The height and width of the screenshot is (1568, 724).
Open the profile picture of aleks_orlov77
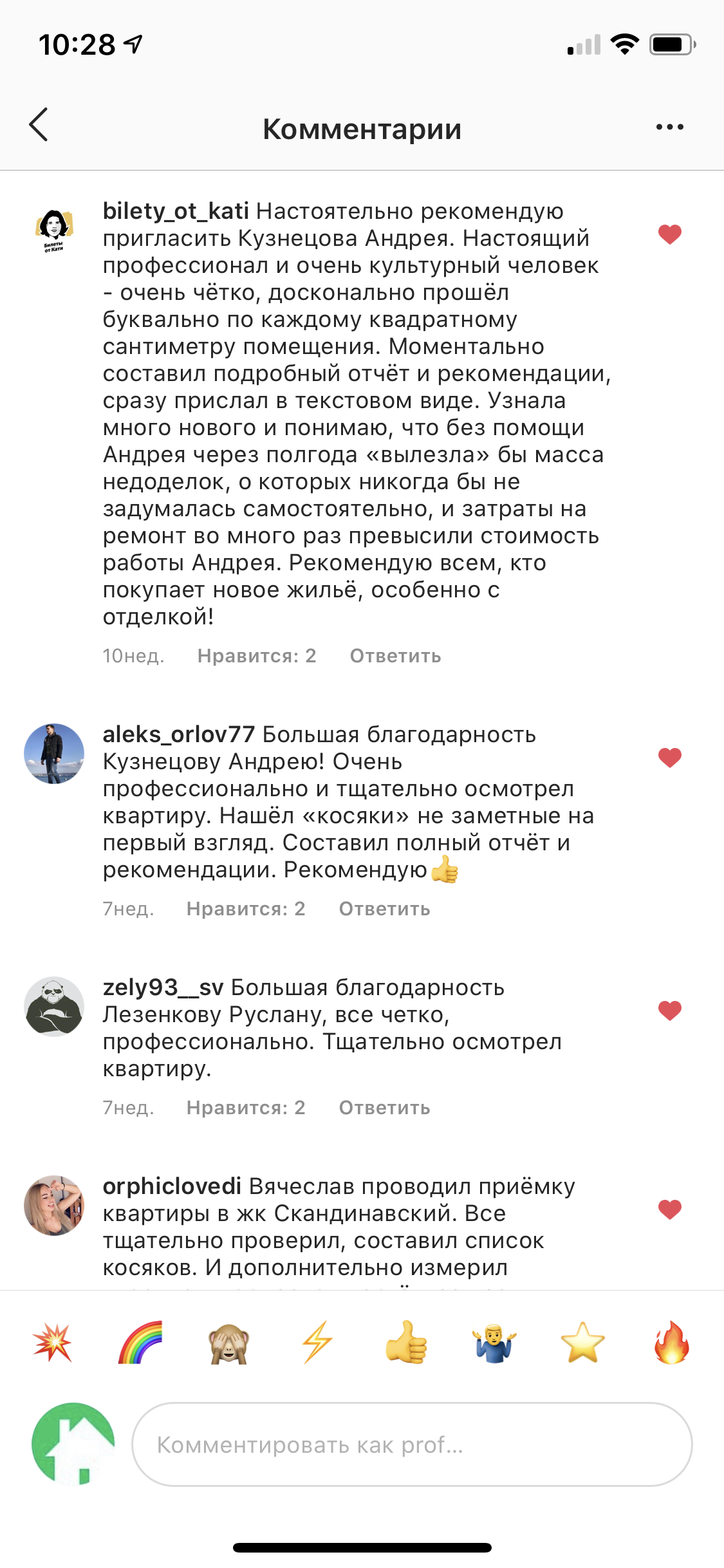coord(54,754)
